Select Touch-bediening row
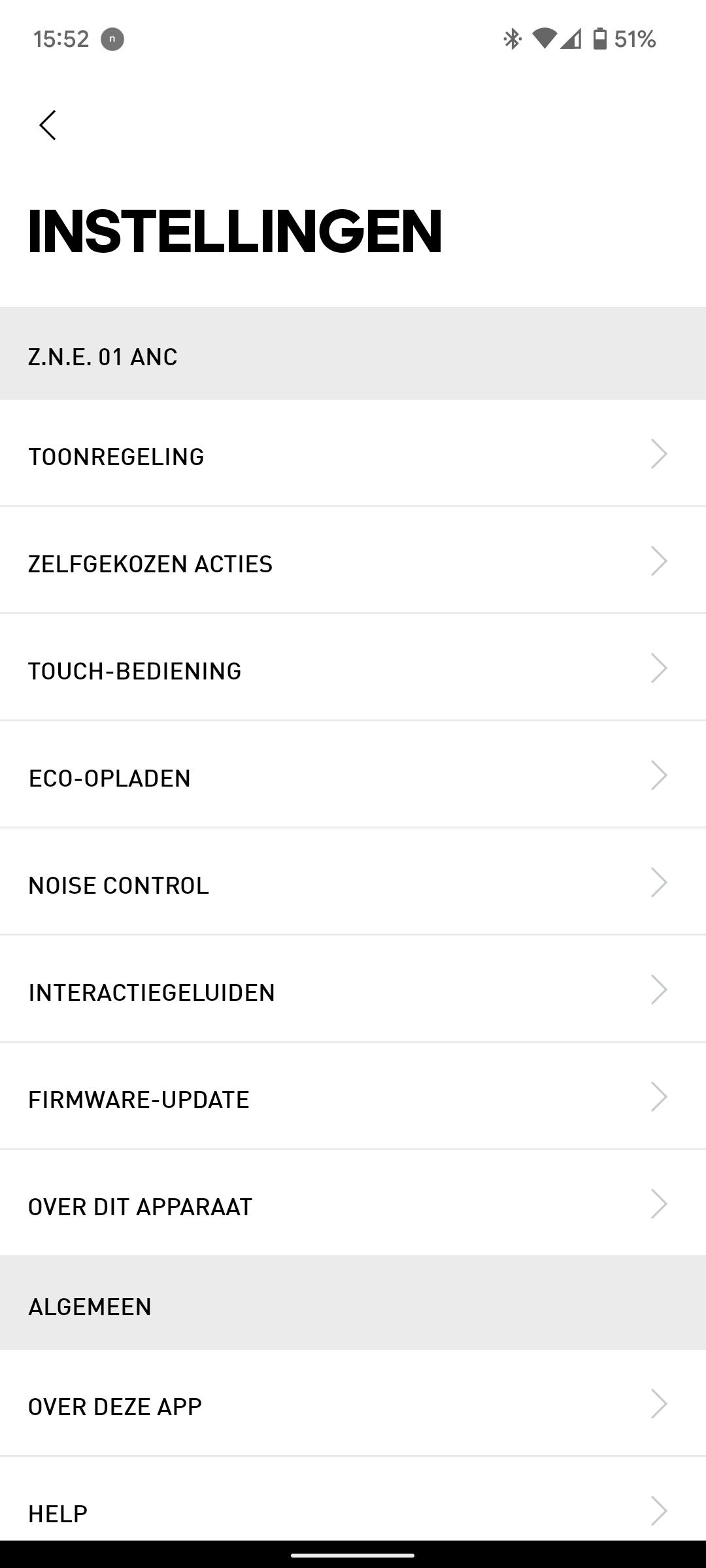The width and height of the screenshot is (706, 1568). (353, 670)
